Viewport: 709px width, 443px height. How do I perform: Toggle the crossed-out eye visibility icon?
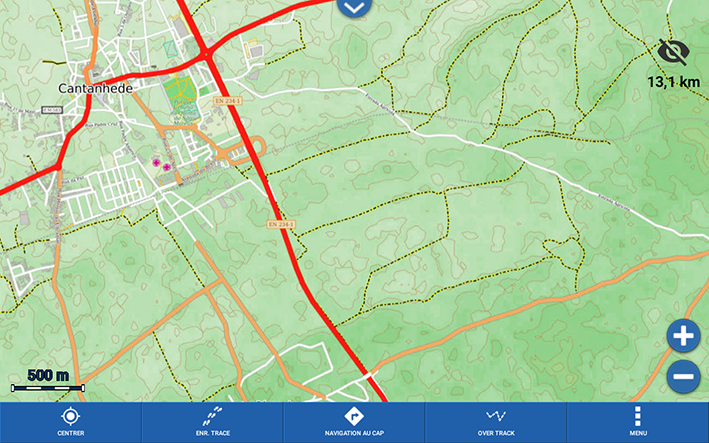pyautogui.click(x=675, y=51)
